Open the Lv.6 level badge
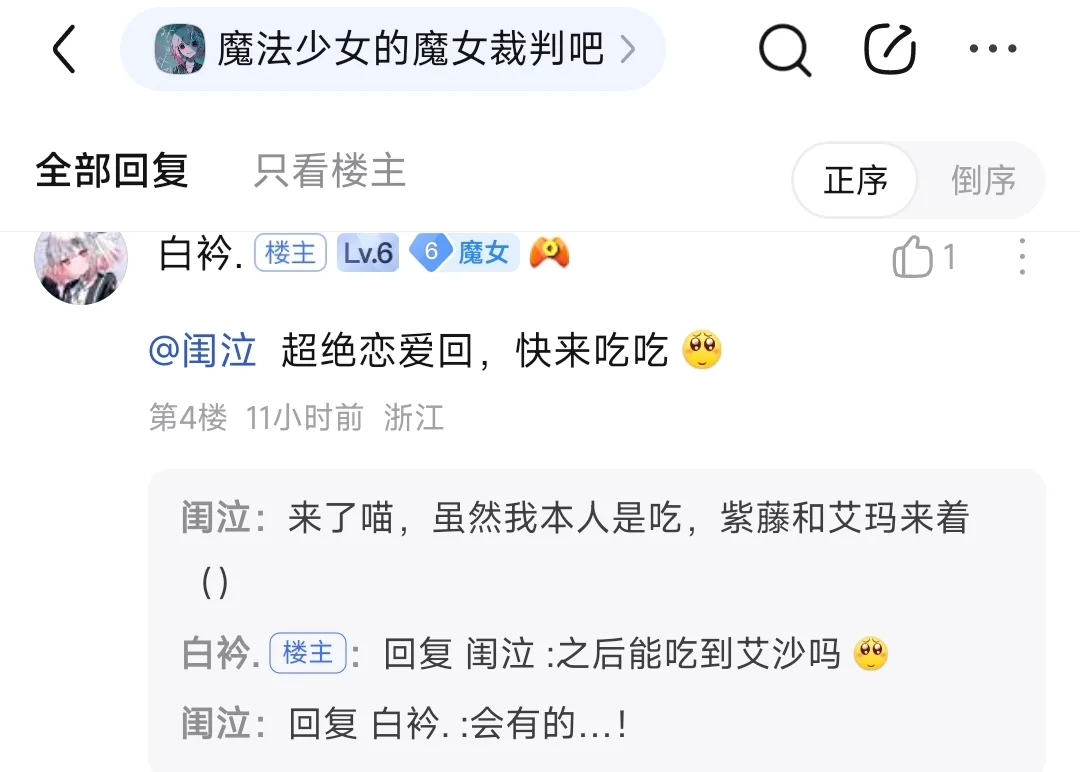This screenshot has width=1080, height=772. pos(368,254)
